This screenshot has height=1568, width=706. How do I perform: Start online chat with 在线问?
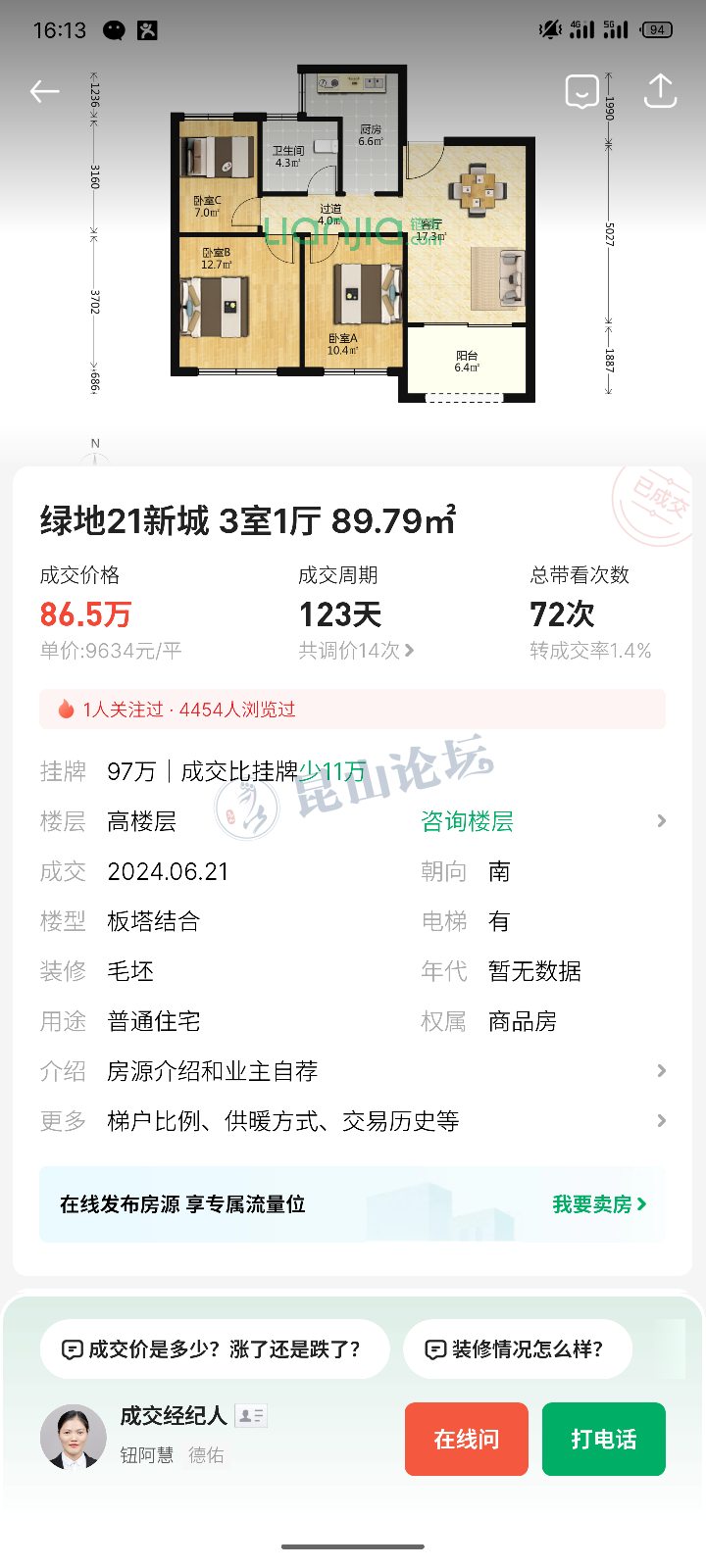click(466, 1439)
